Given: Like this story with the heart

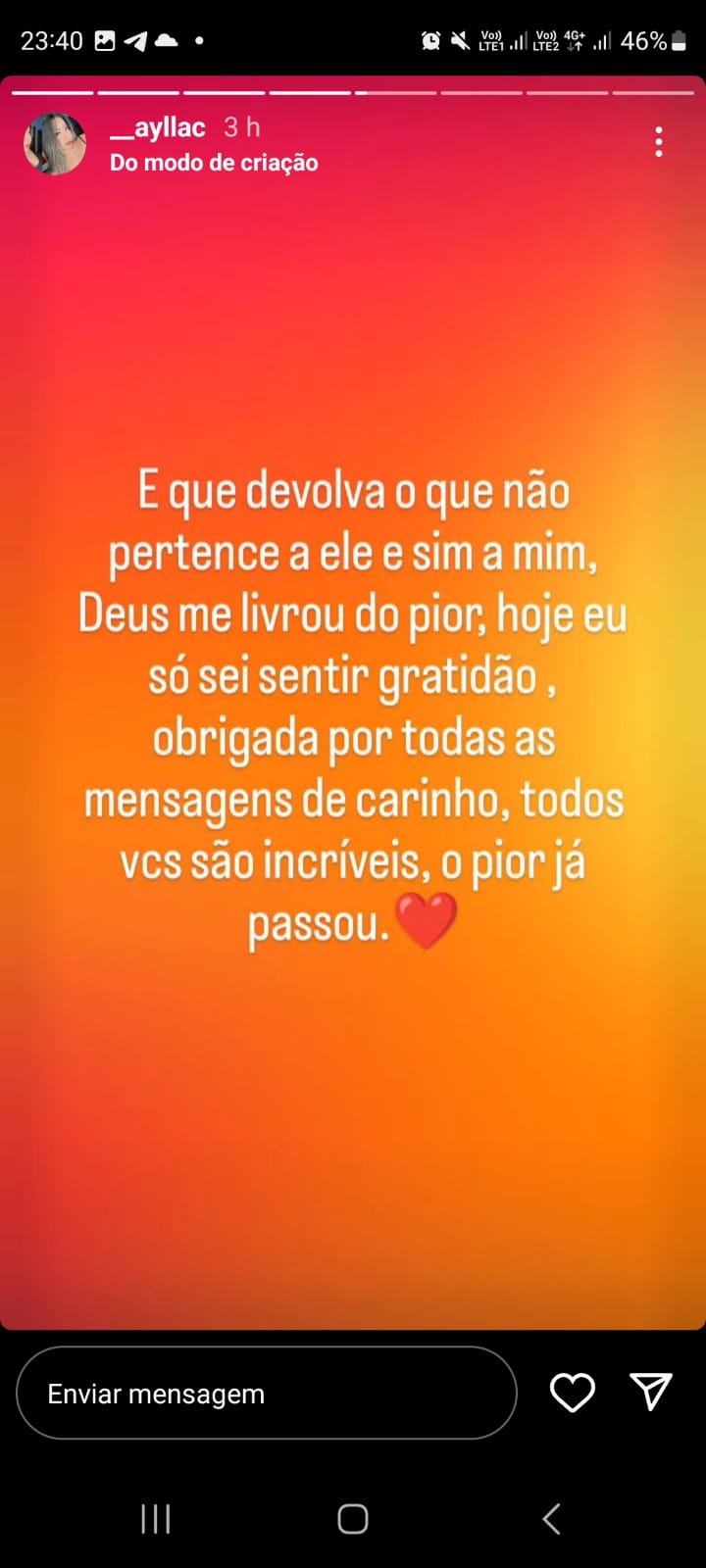Looking at the screenshot, I should click(x=573, y=1393).
